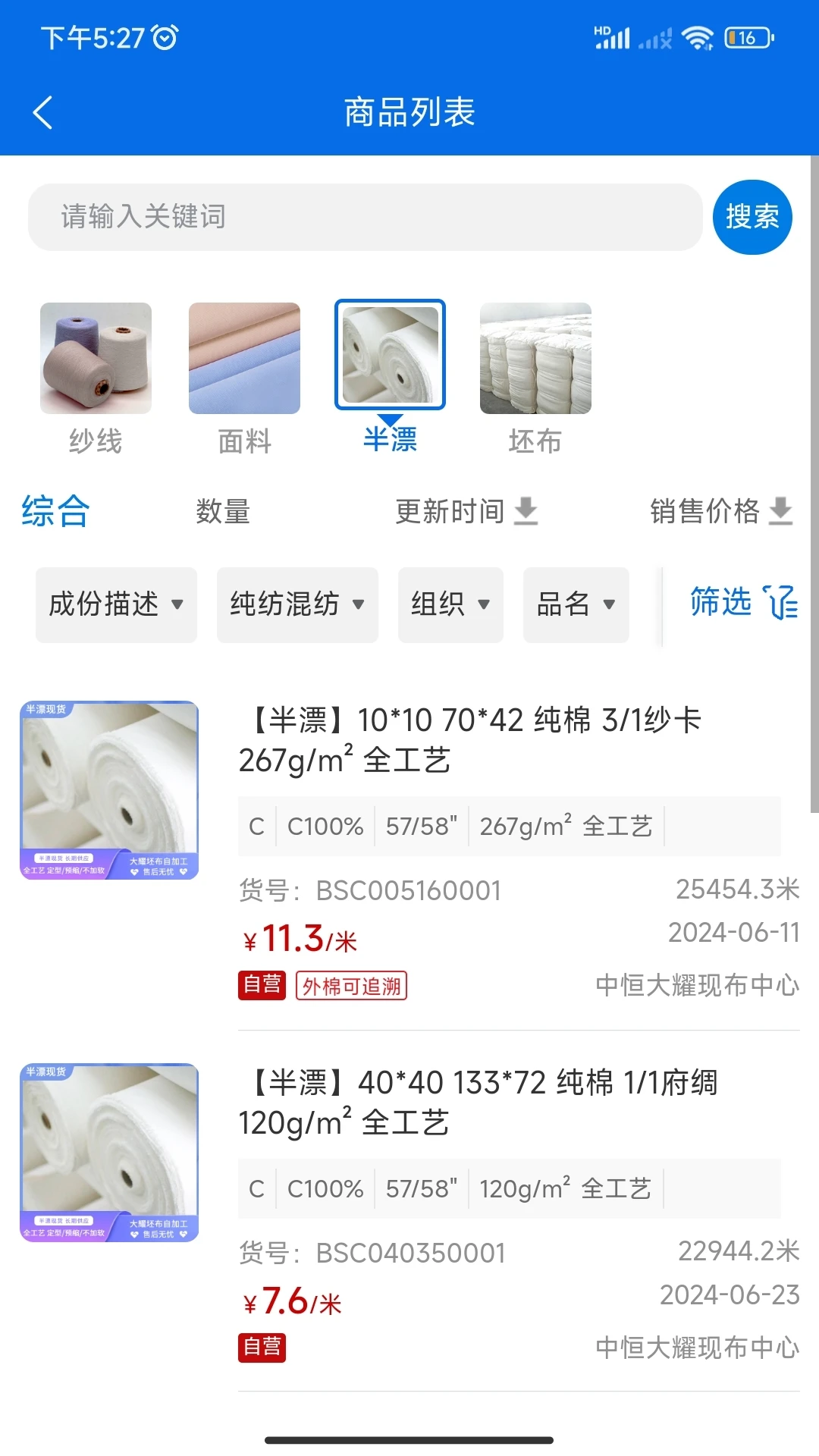The width and height of the screenshot is (819, 1456).
Task: Tap the 更新时间 sort direction arrow
Action: tap(526, 512)
